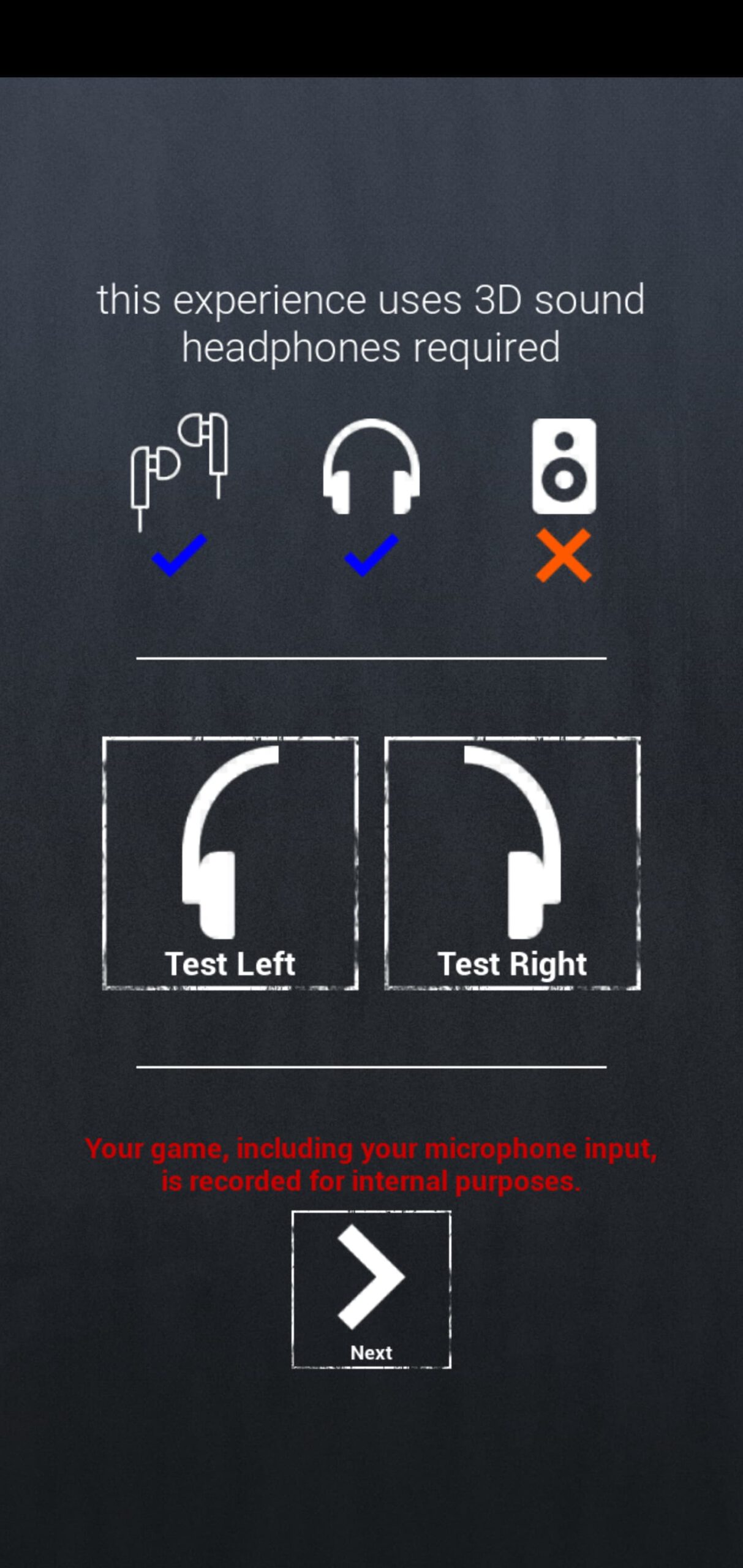Tap the Test Left headphone button
Viewport: 743px width, 1568px height.
pos(230,863)
